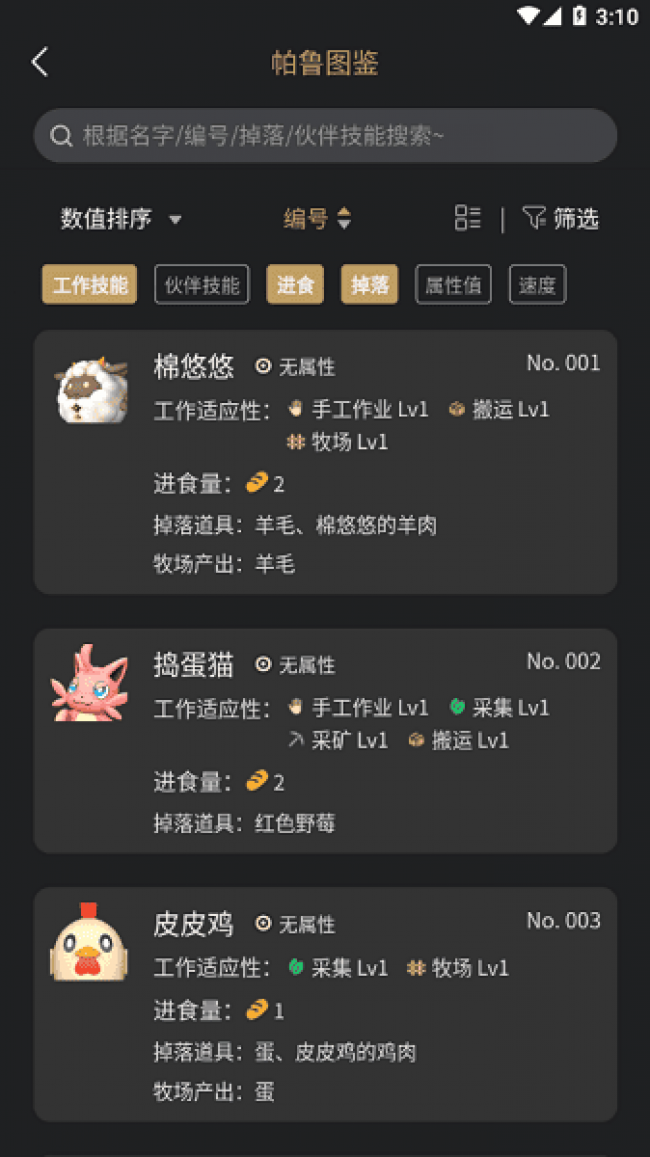View details for 皮皮鸡 No. 003

tap(325, 1004)
